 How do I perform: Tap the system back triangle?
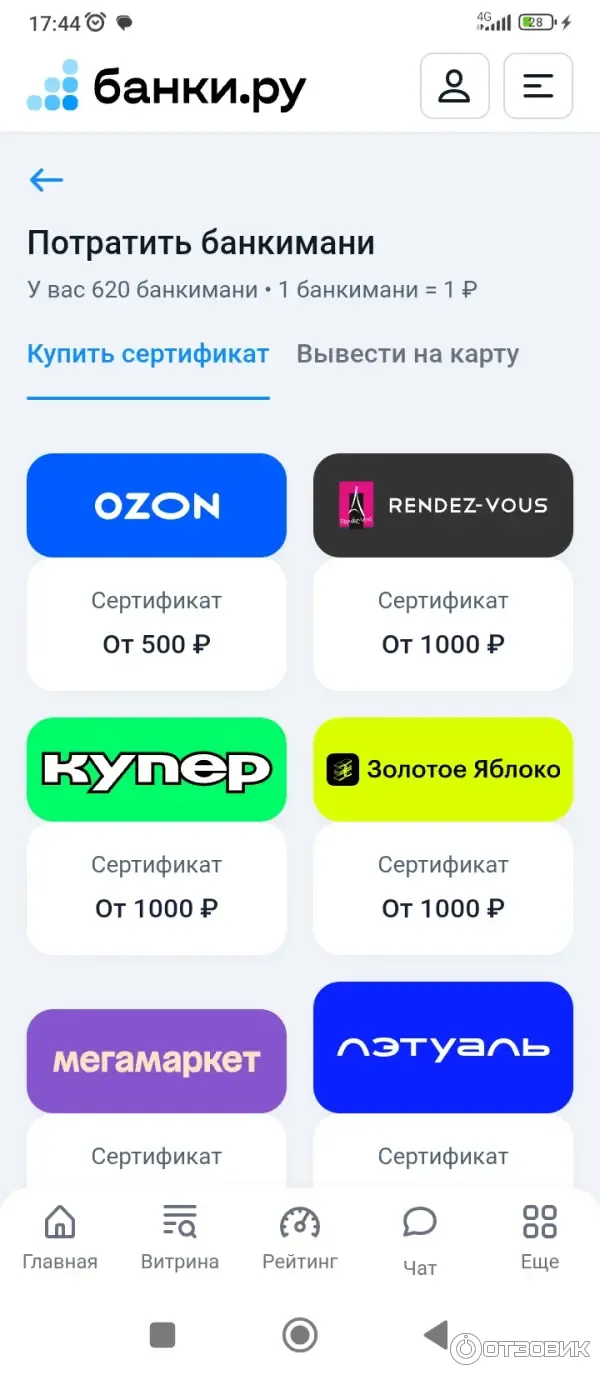pos(435,1334)
